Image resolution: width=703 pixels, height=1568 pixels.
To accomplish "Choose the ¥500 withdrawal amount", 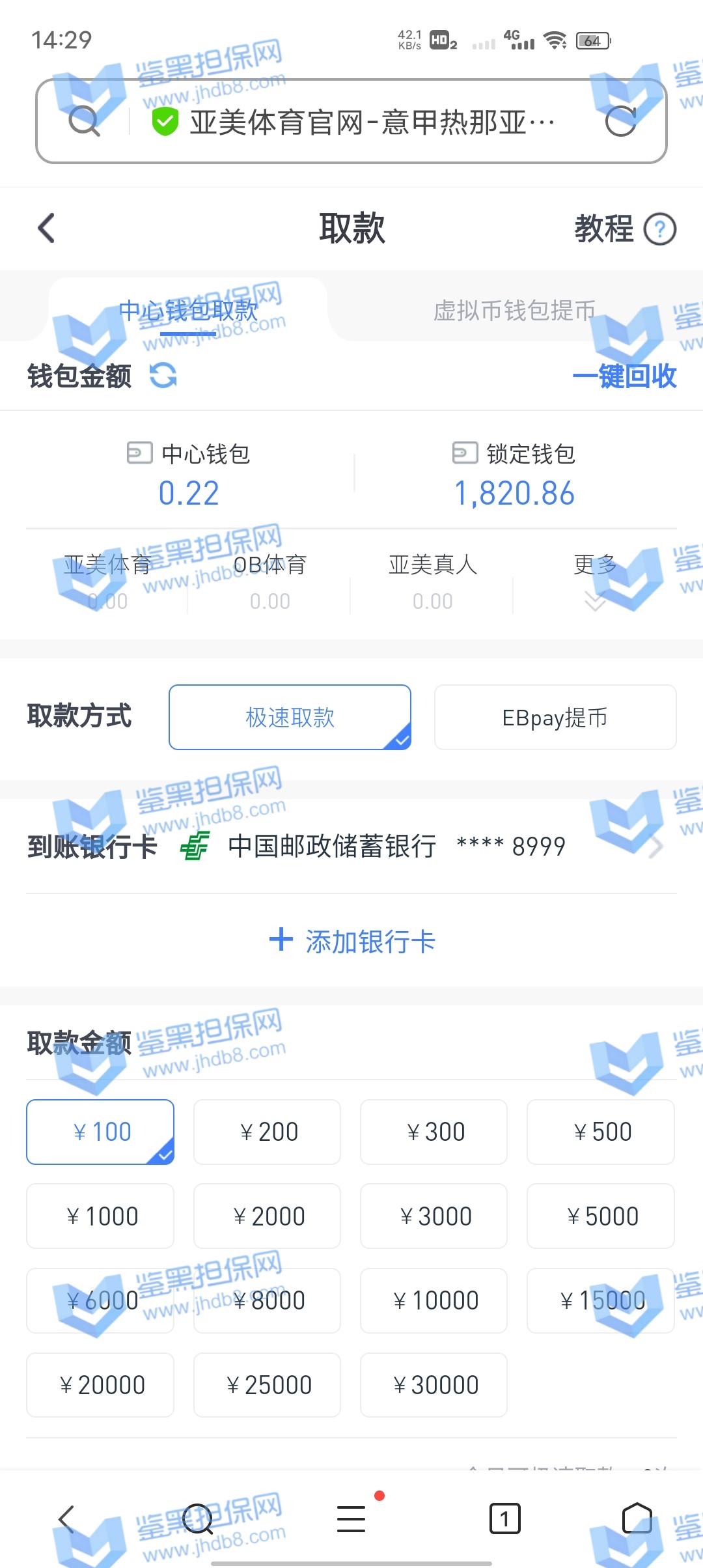I will 601,1132.
